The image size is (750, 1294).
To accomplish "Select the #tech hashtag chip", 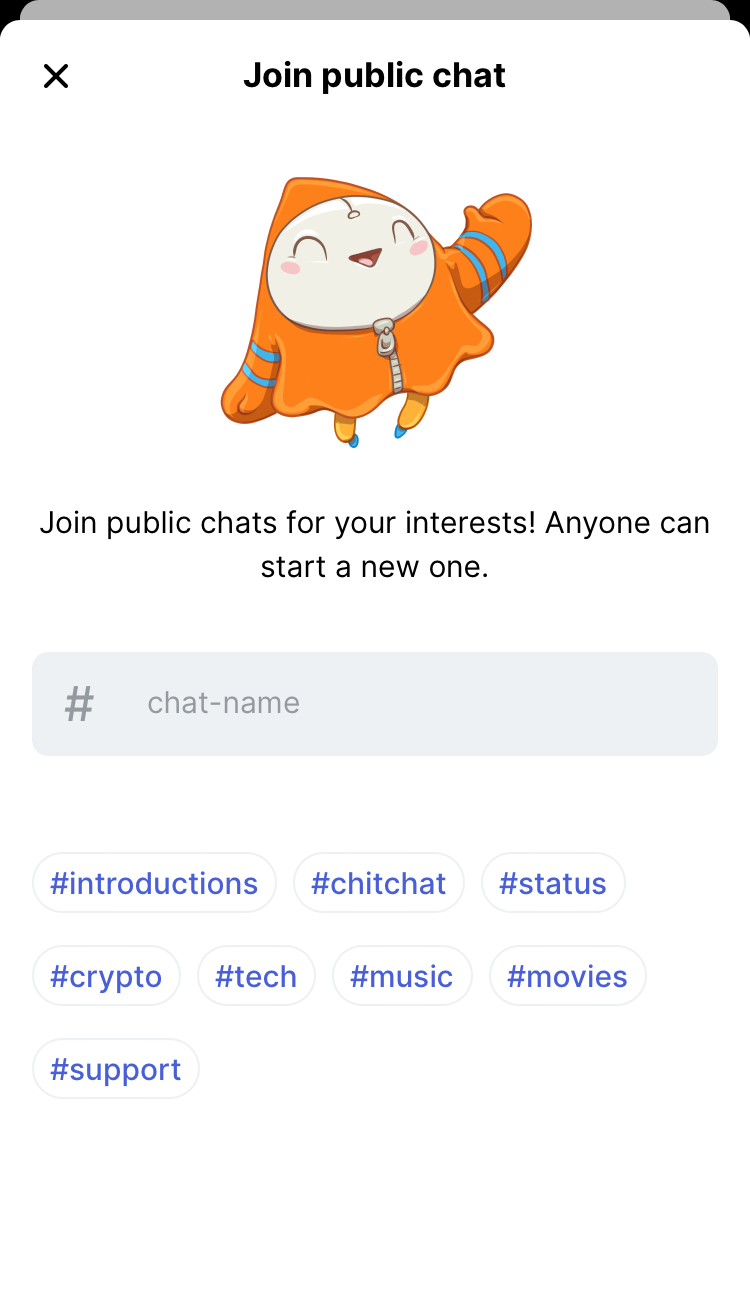I will point(256,976).
